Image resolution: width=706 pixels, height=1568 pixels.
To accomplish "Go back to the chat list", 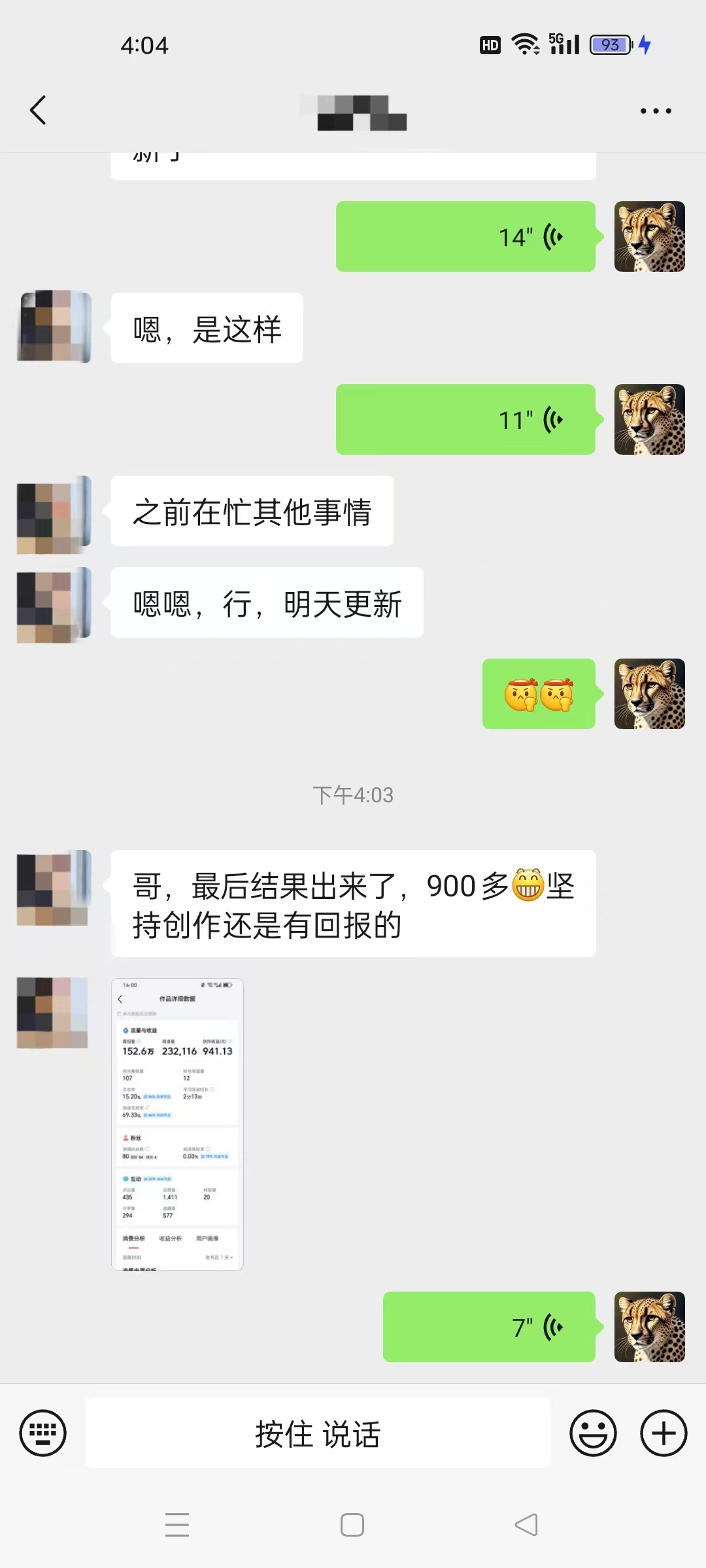I will pyautogui.click(x=39, y=110).
